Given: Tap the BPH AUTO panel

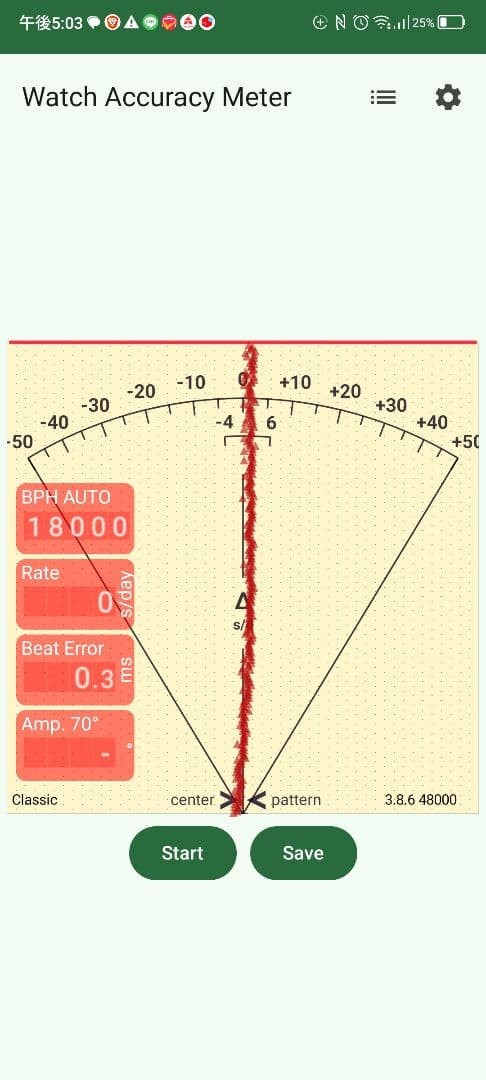Looking at the screenshot, I should (75, 518).
